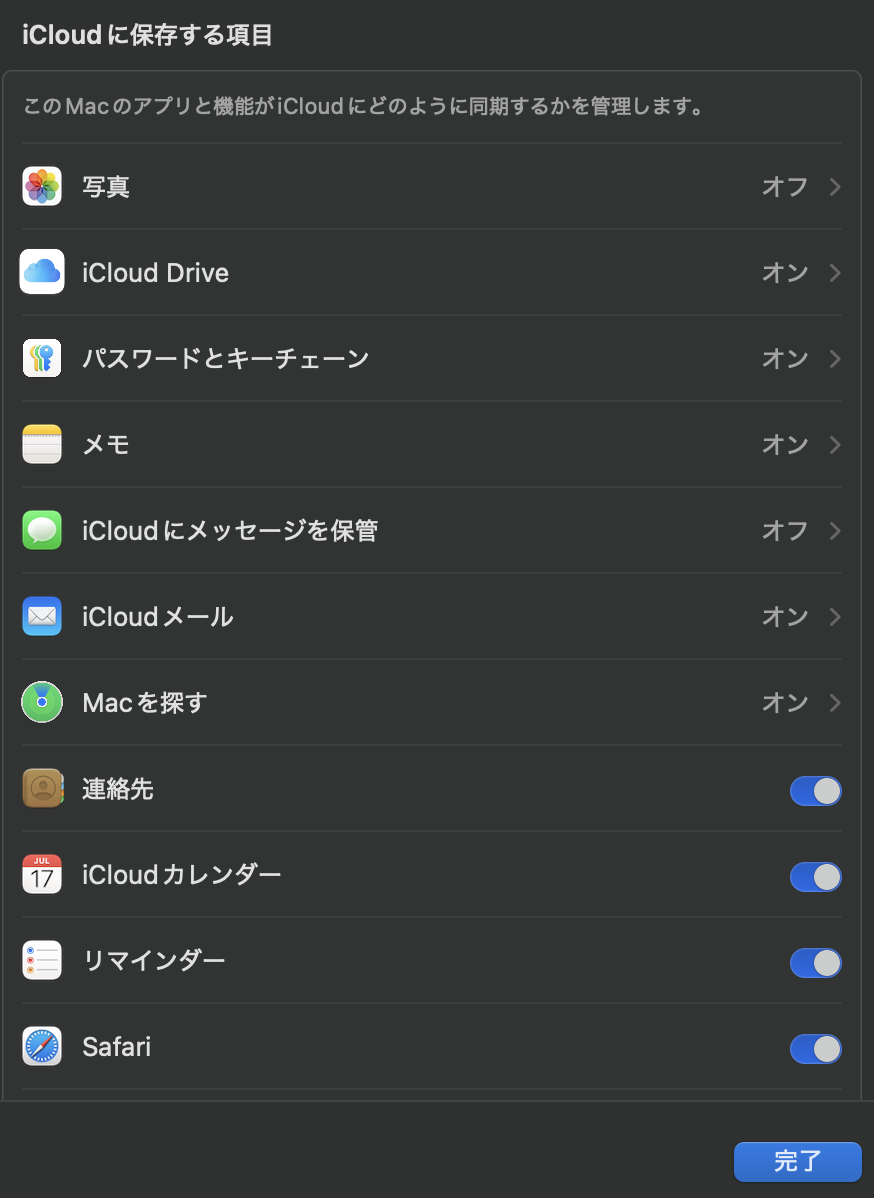Screen dimensions: 874x1198
Task: Open パスワードとキーチェーン settings
Action: click(431, 359)
